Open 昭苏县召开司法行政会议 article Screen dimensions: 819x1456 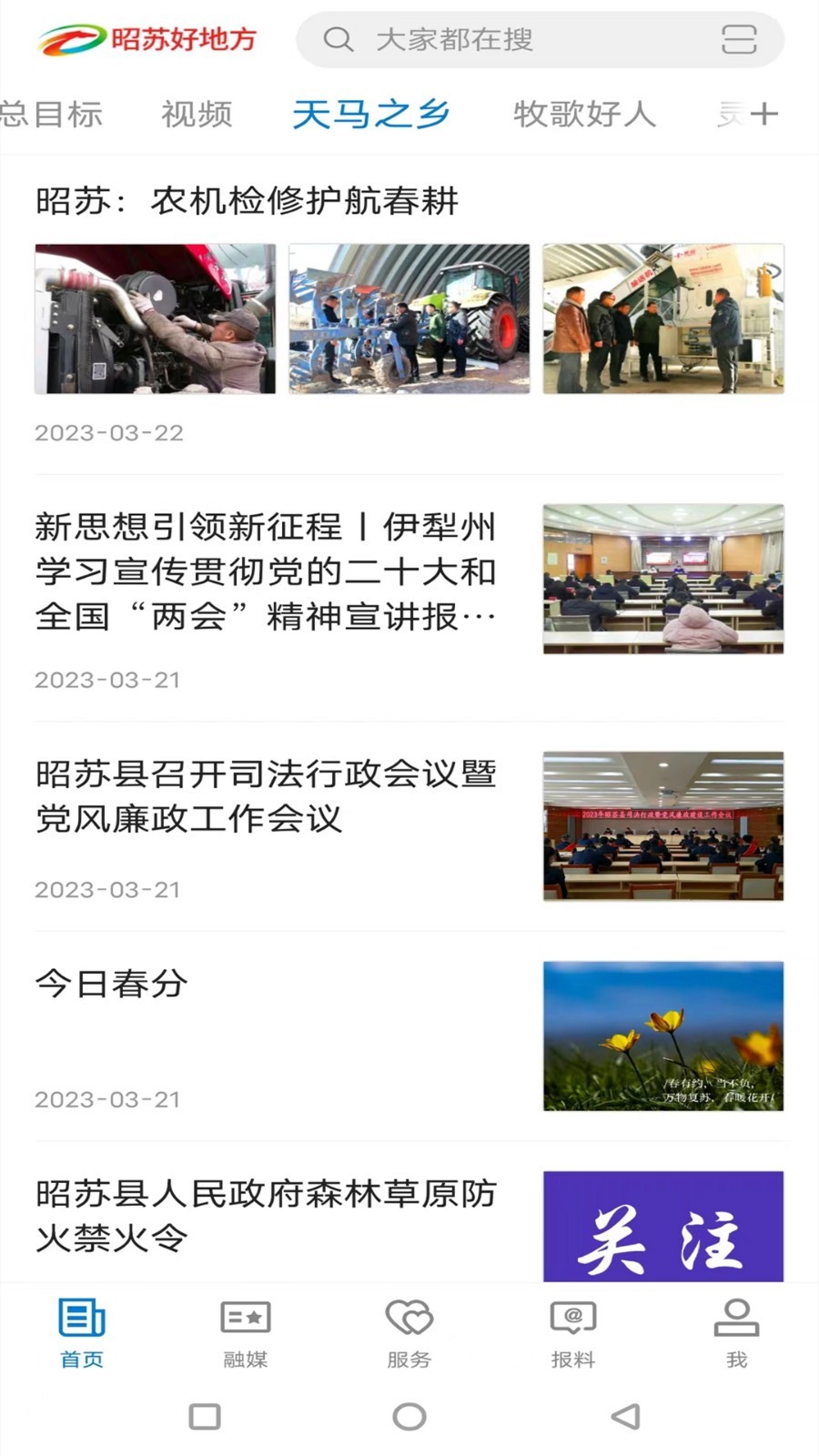point(266,796)
